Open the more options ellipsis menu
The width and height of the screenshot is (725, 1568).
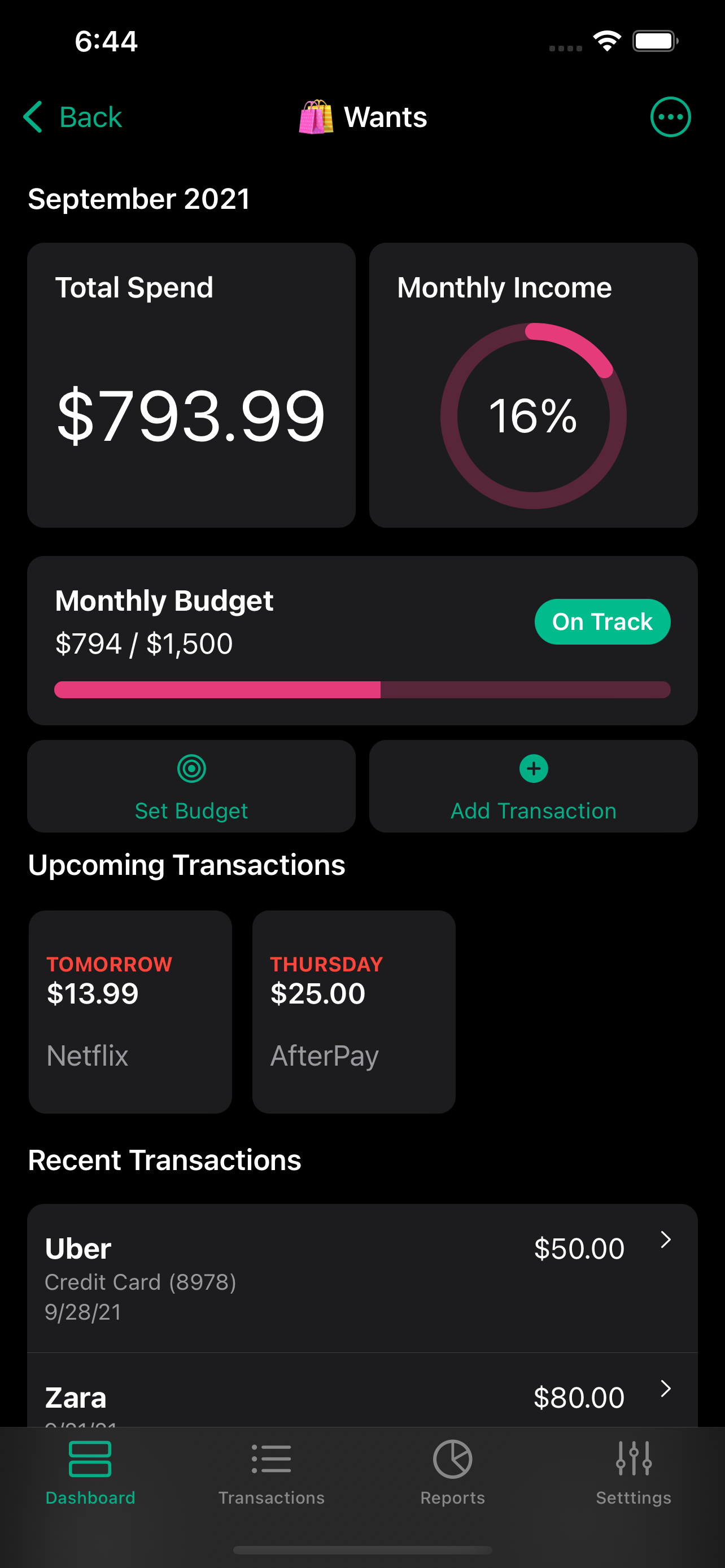point(670,117)
